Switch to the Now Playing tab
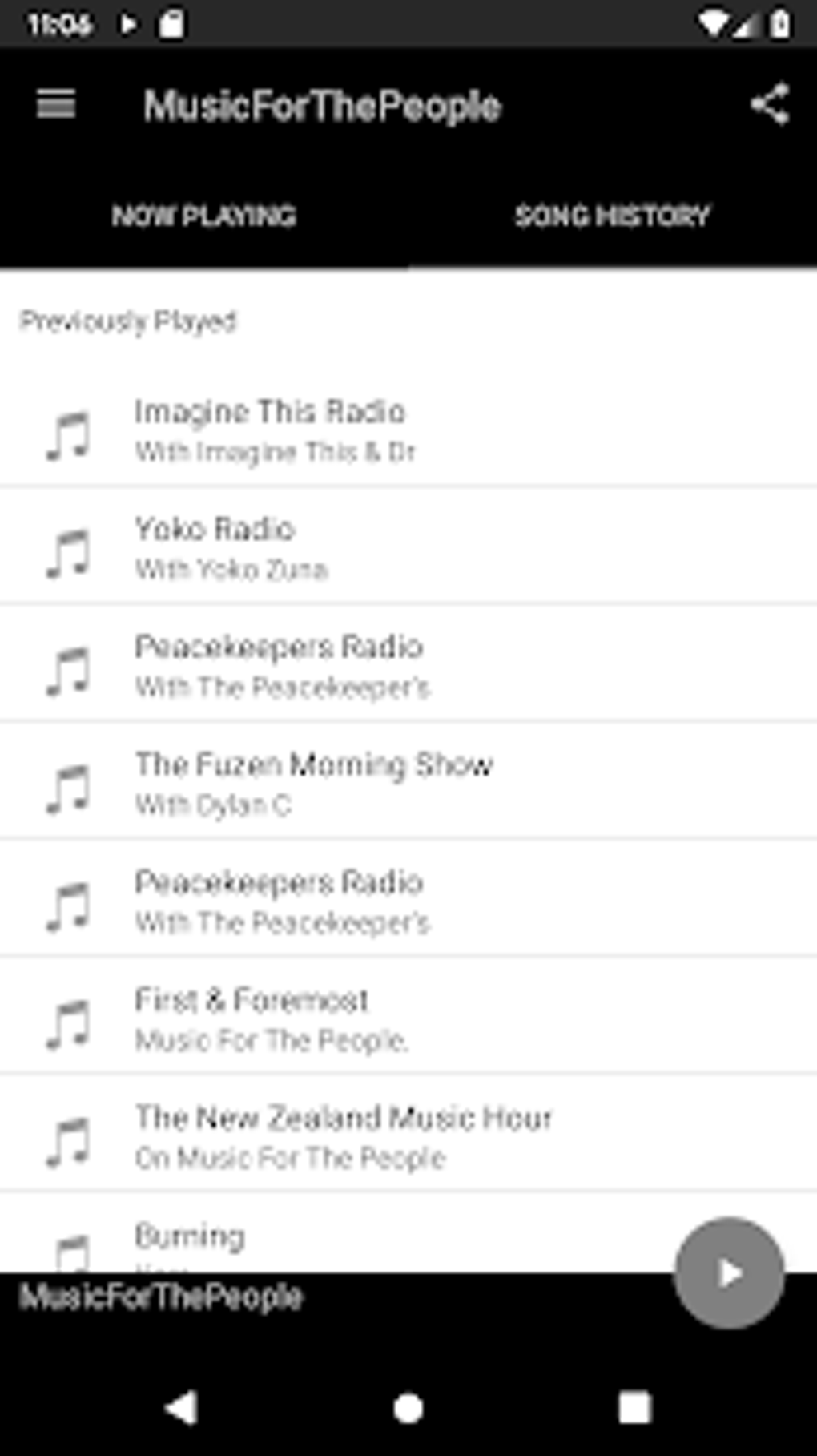Viewport: 817px width, 1456px height. coord(204,216)
